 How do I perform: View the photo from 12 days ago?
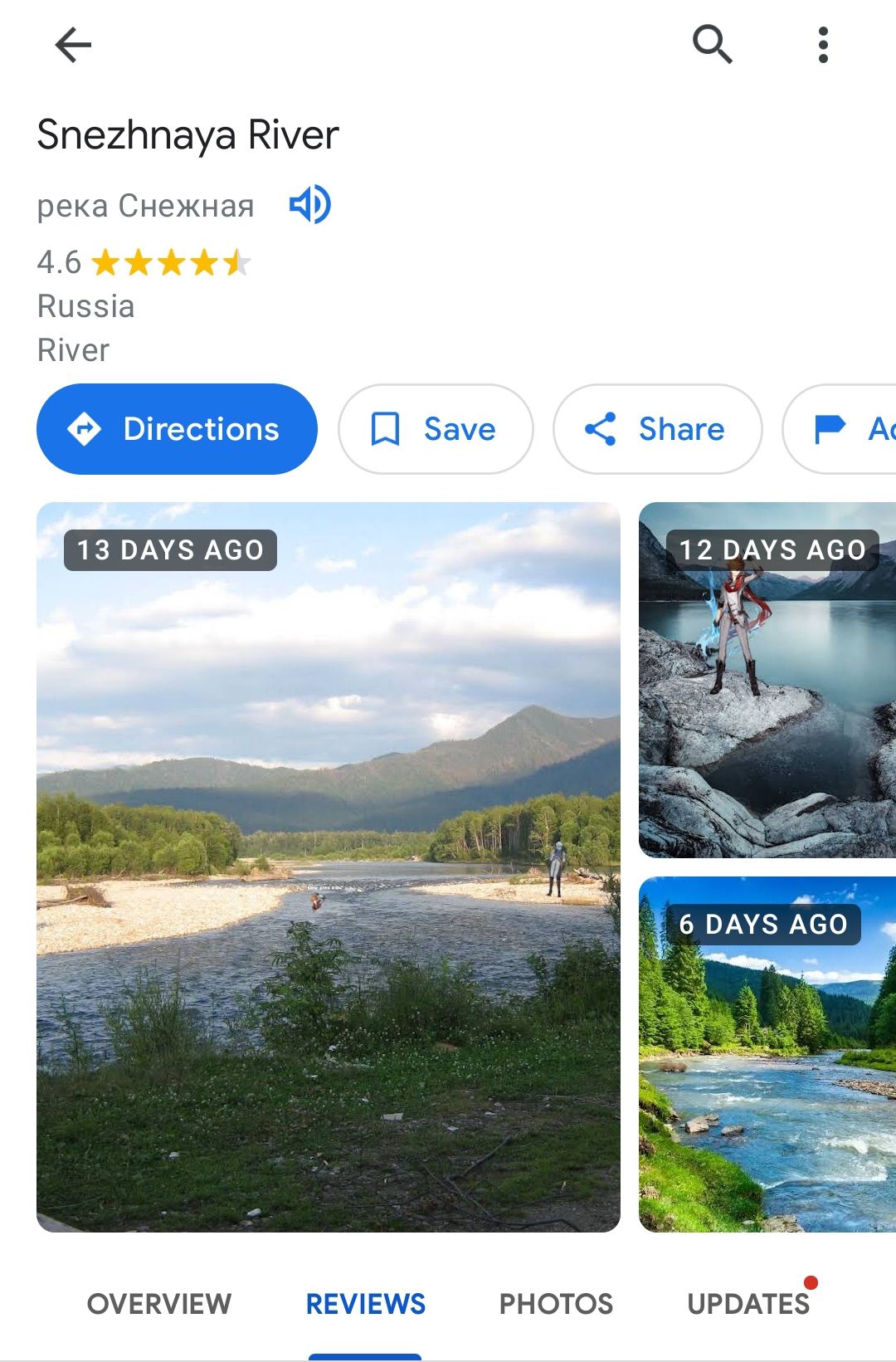(767, 681)
